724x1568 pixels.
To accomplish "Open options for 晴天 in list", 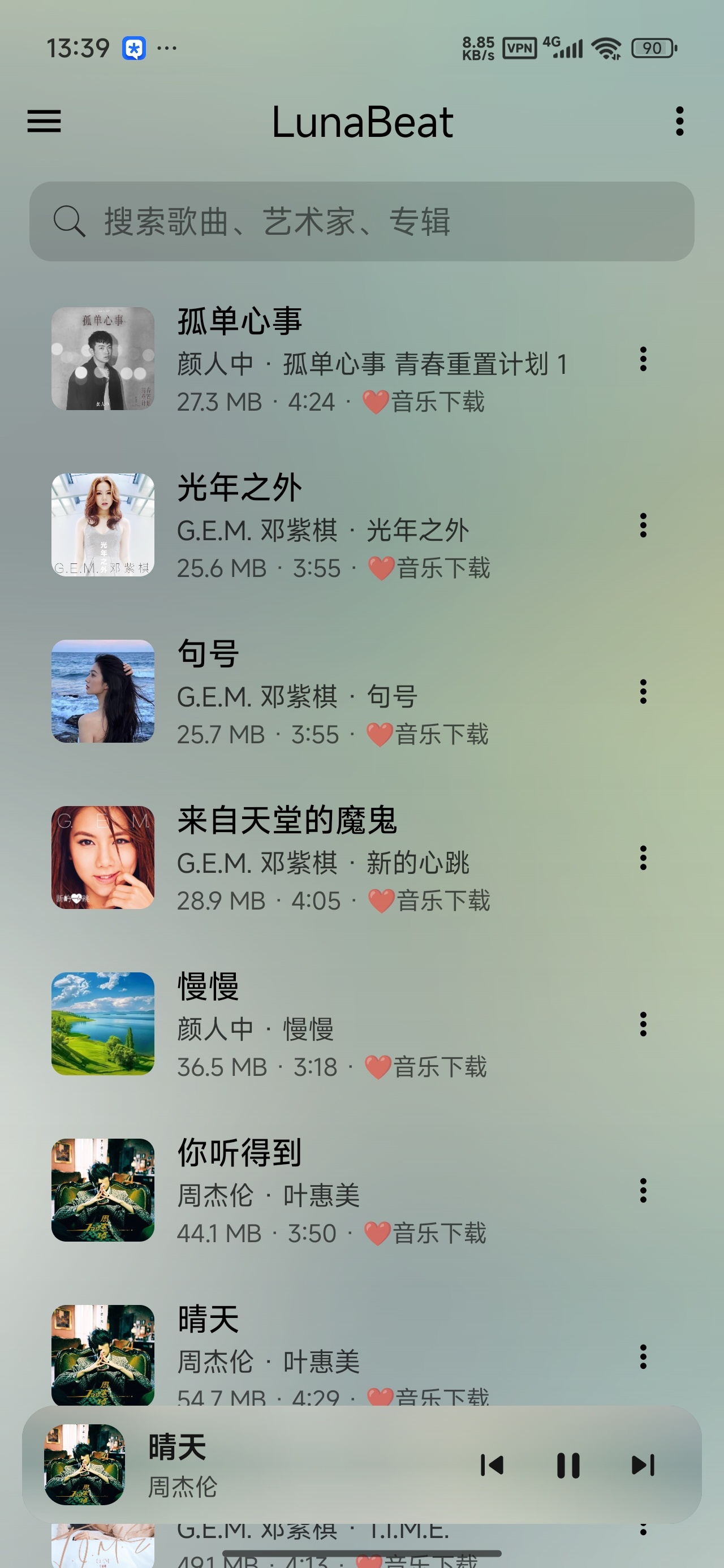I will point(643,1356).
